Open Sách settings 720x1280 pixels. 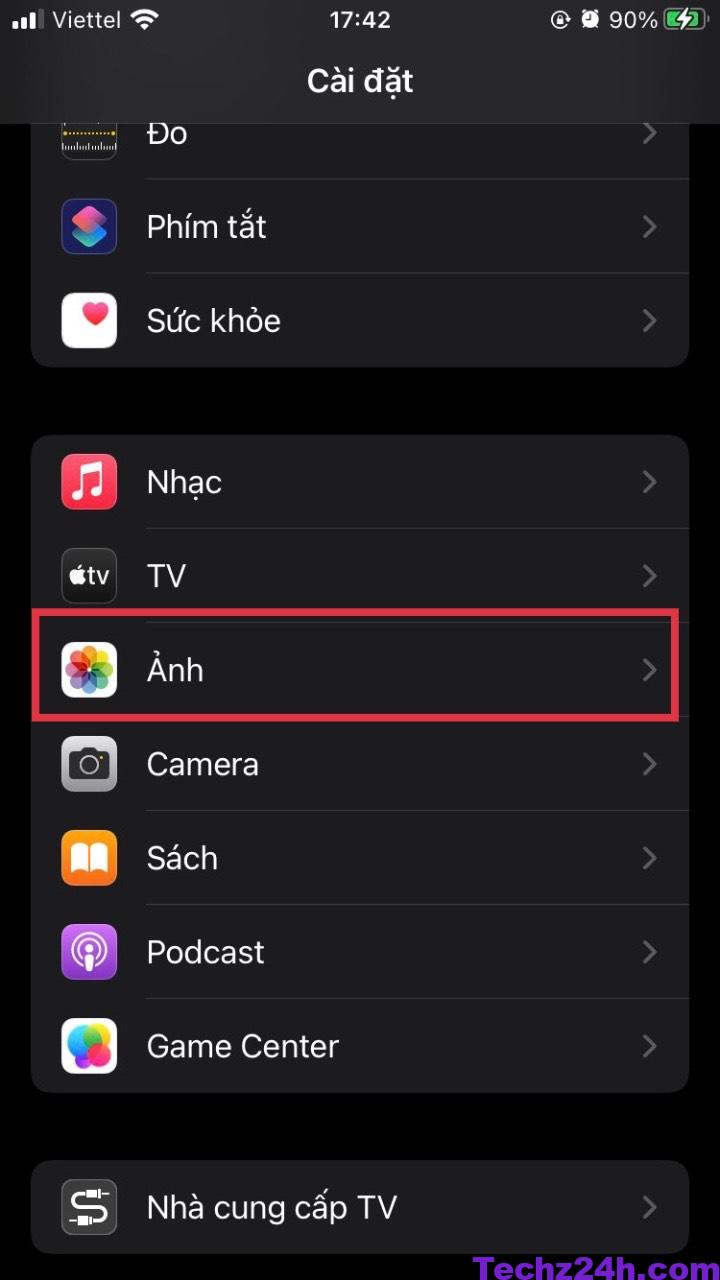coord(360,858)
